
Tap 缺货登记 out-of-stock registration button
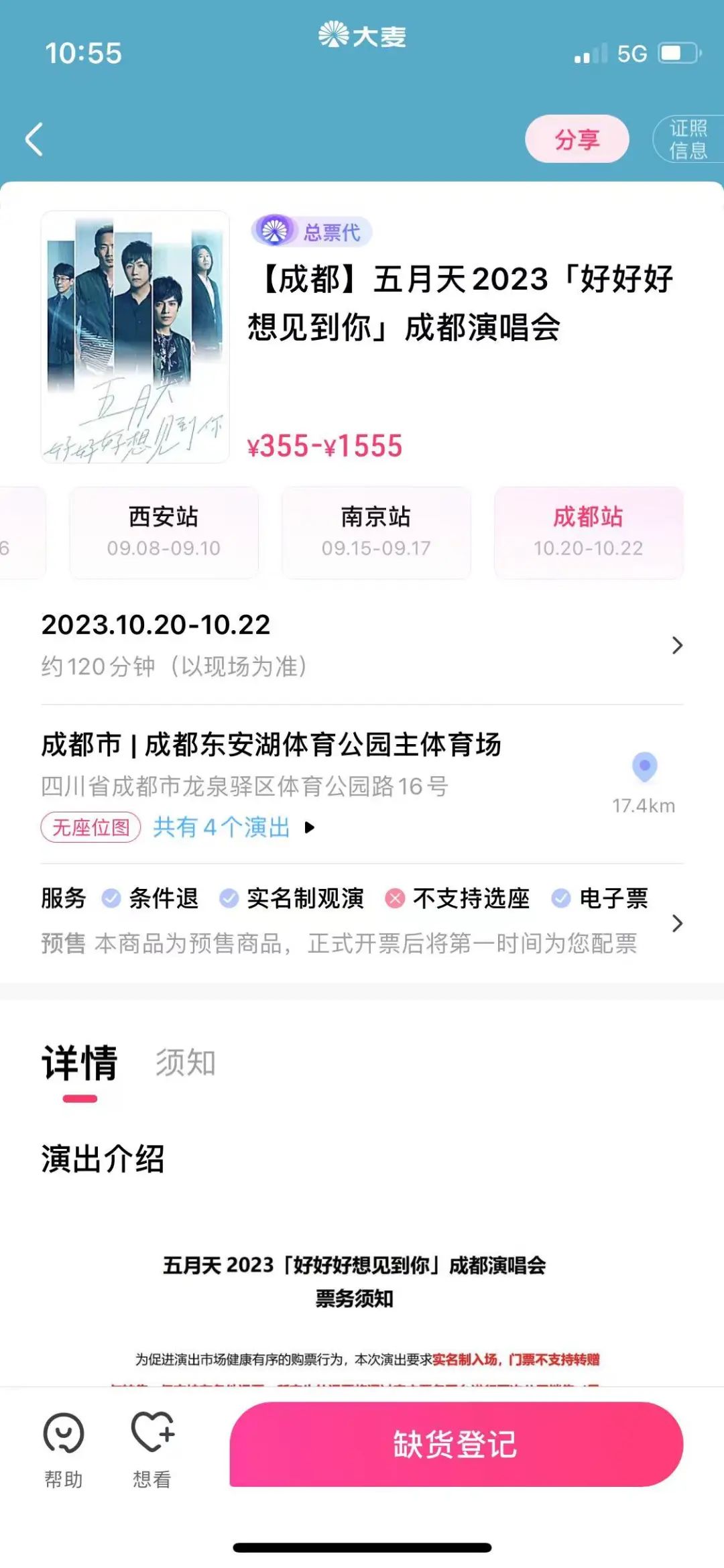[x=456, y=1445]
